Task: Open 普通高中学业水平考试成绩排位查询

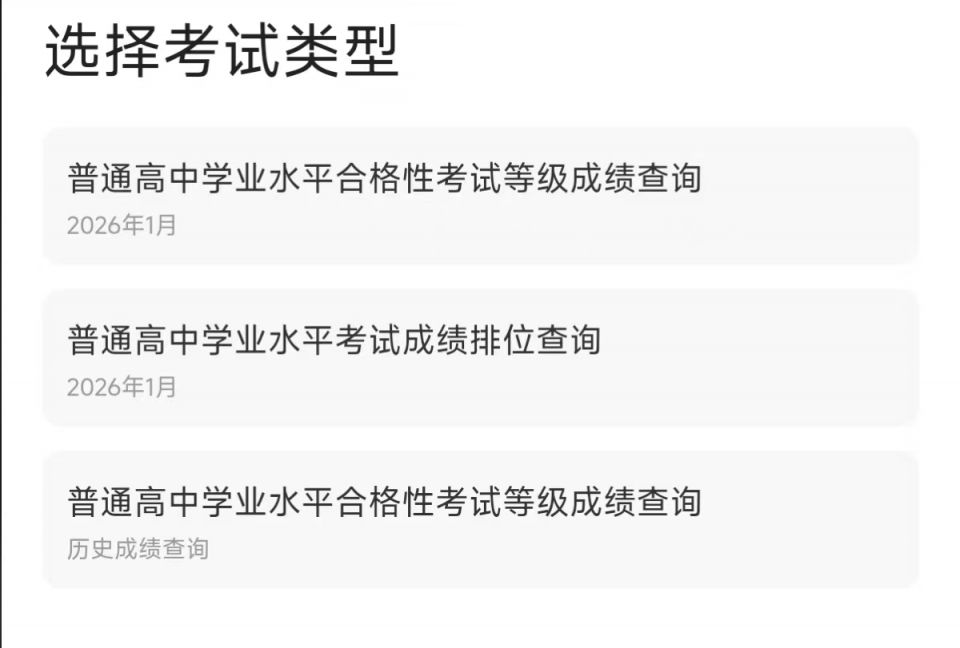Action: [480, 358]
